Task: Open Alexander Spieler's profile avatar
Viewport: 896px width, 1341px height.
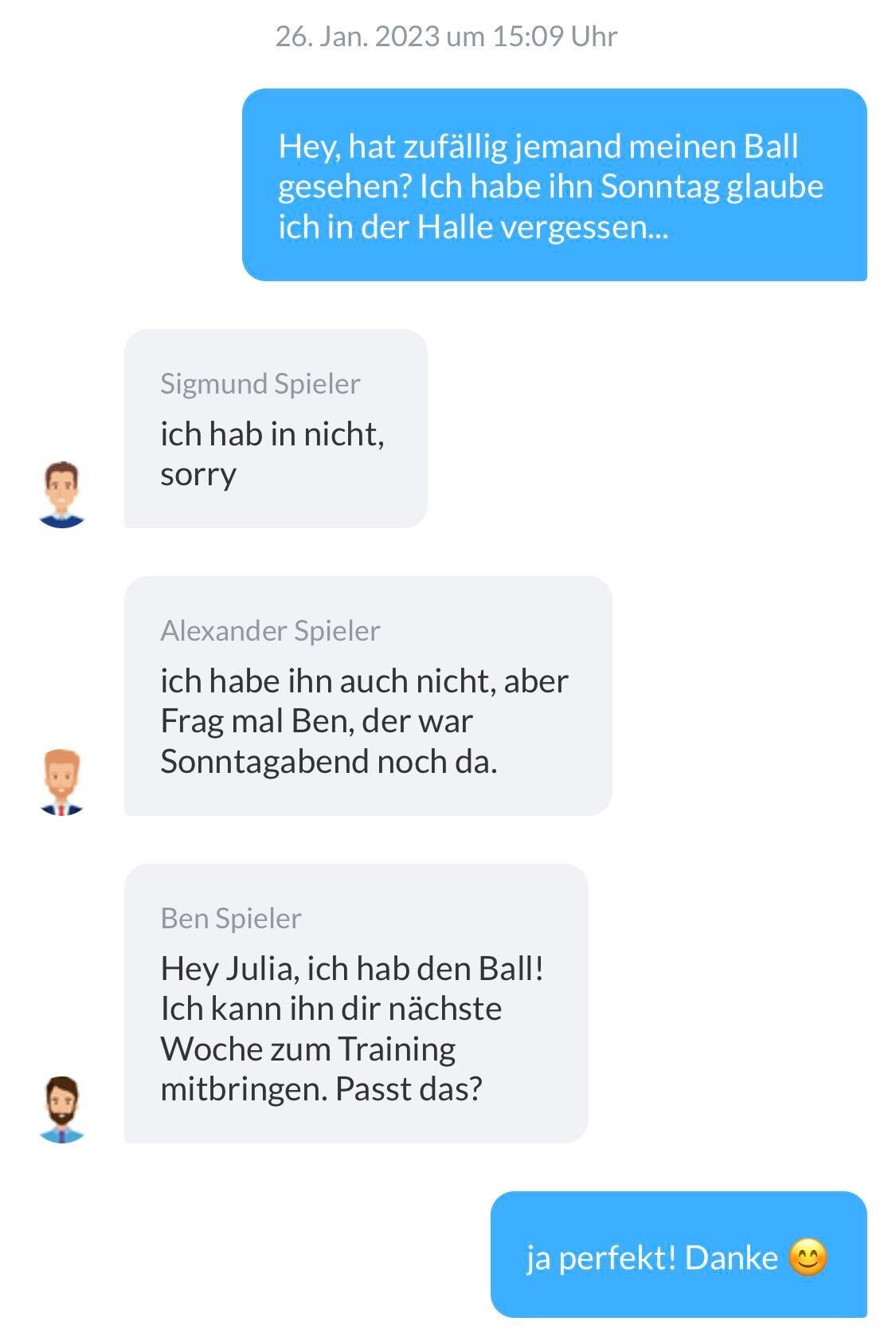Action: 61,782
